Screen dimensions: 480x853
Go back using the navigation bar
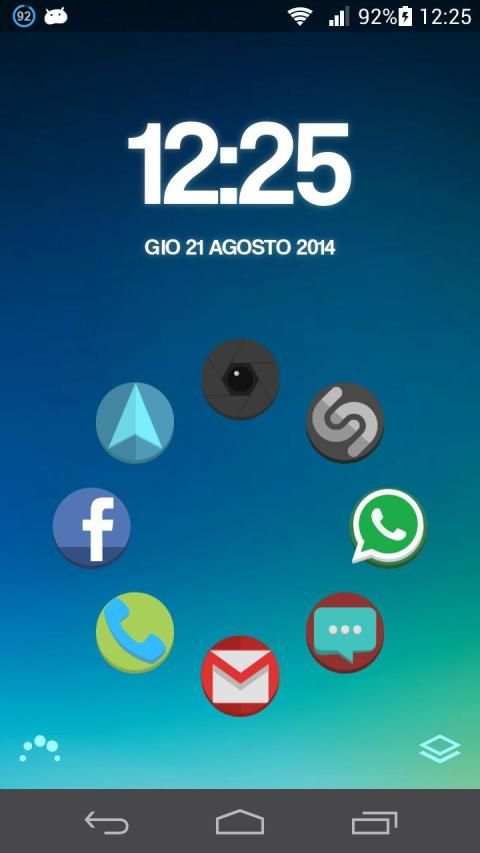(107, 822)
